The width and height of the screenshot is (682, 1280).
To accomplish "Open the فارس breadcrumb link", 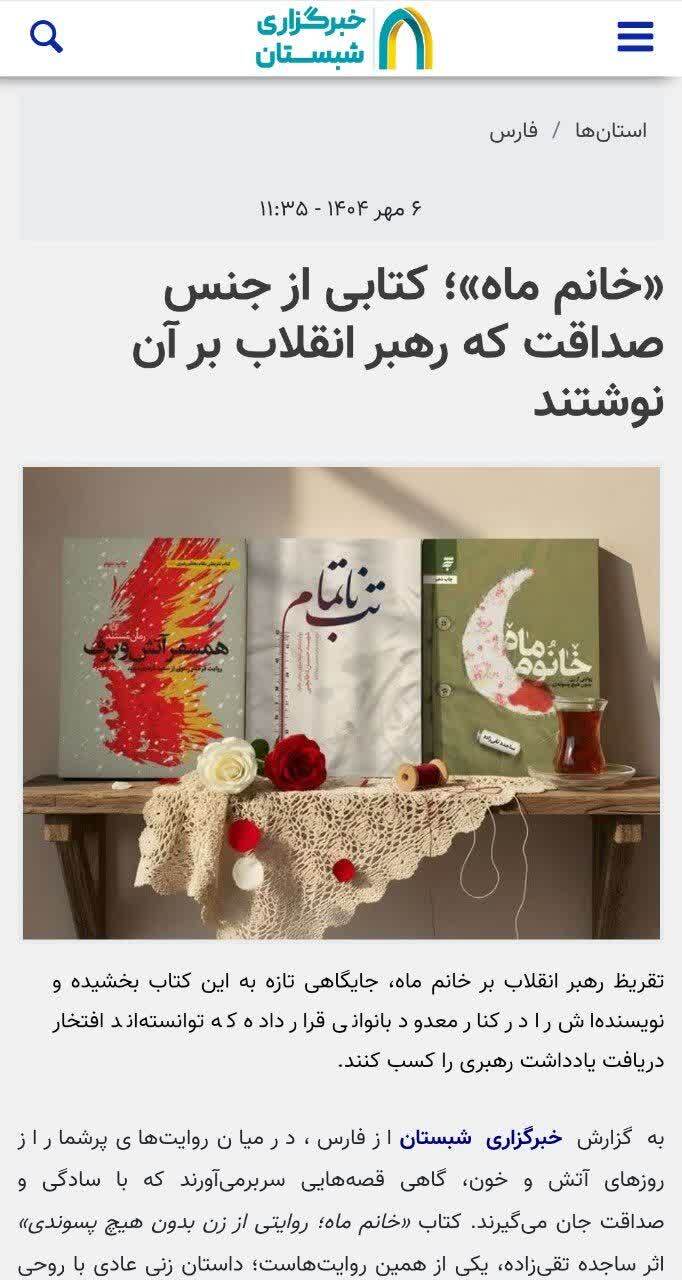I will pos(513,131).
